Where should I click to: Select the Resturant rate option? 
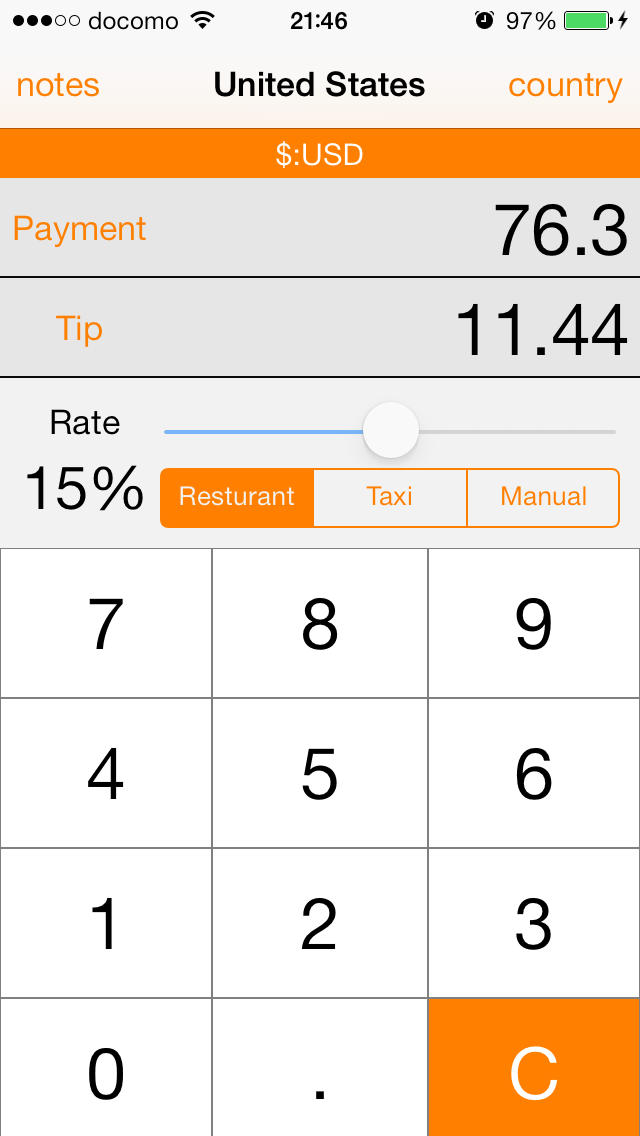click(x=237, y=497)
